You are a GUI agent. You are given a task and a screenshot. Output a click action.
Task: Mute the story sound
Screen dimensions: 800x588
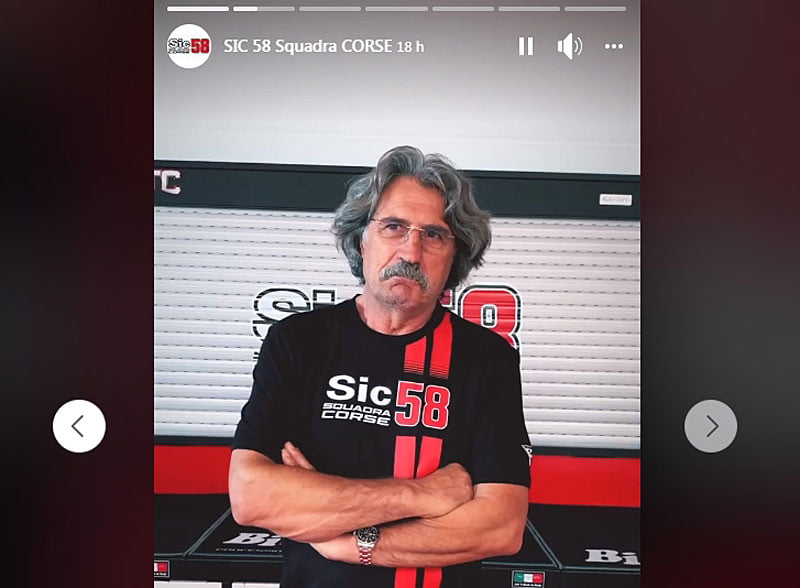[x=569, y=46]
